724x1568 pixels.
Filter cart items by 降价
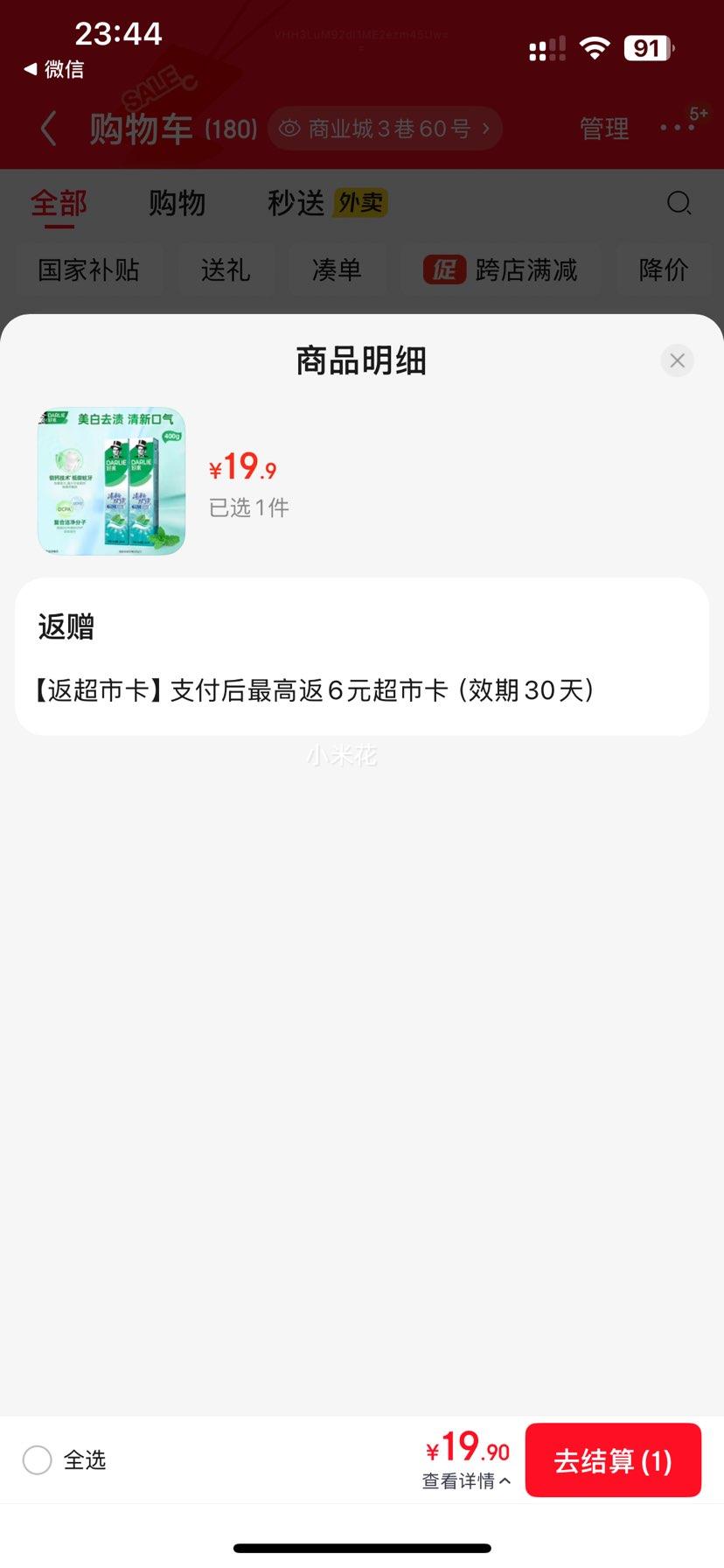(x=664, y=269)
